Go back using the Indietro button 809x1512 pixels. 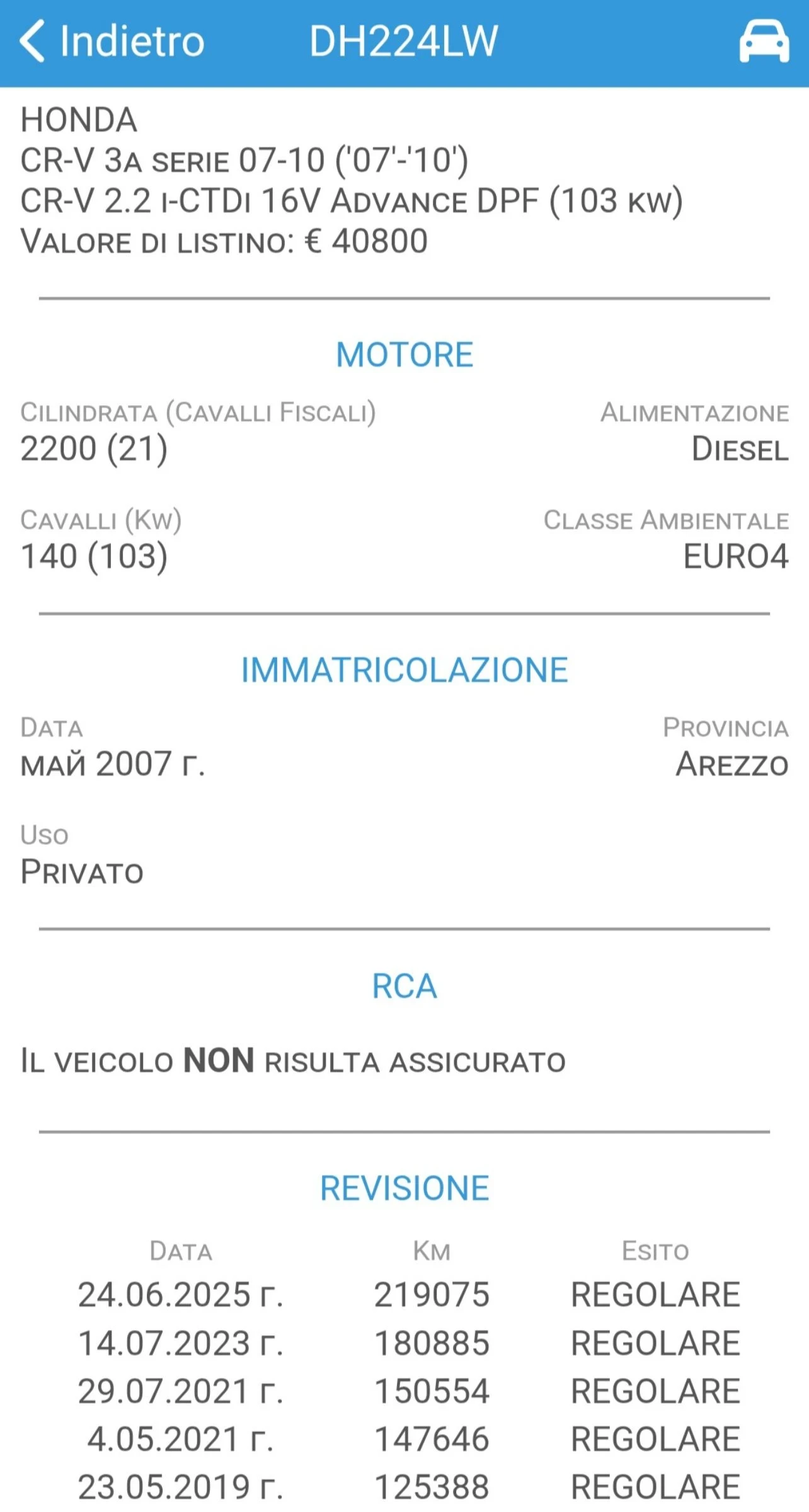pos(112,42)
